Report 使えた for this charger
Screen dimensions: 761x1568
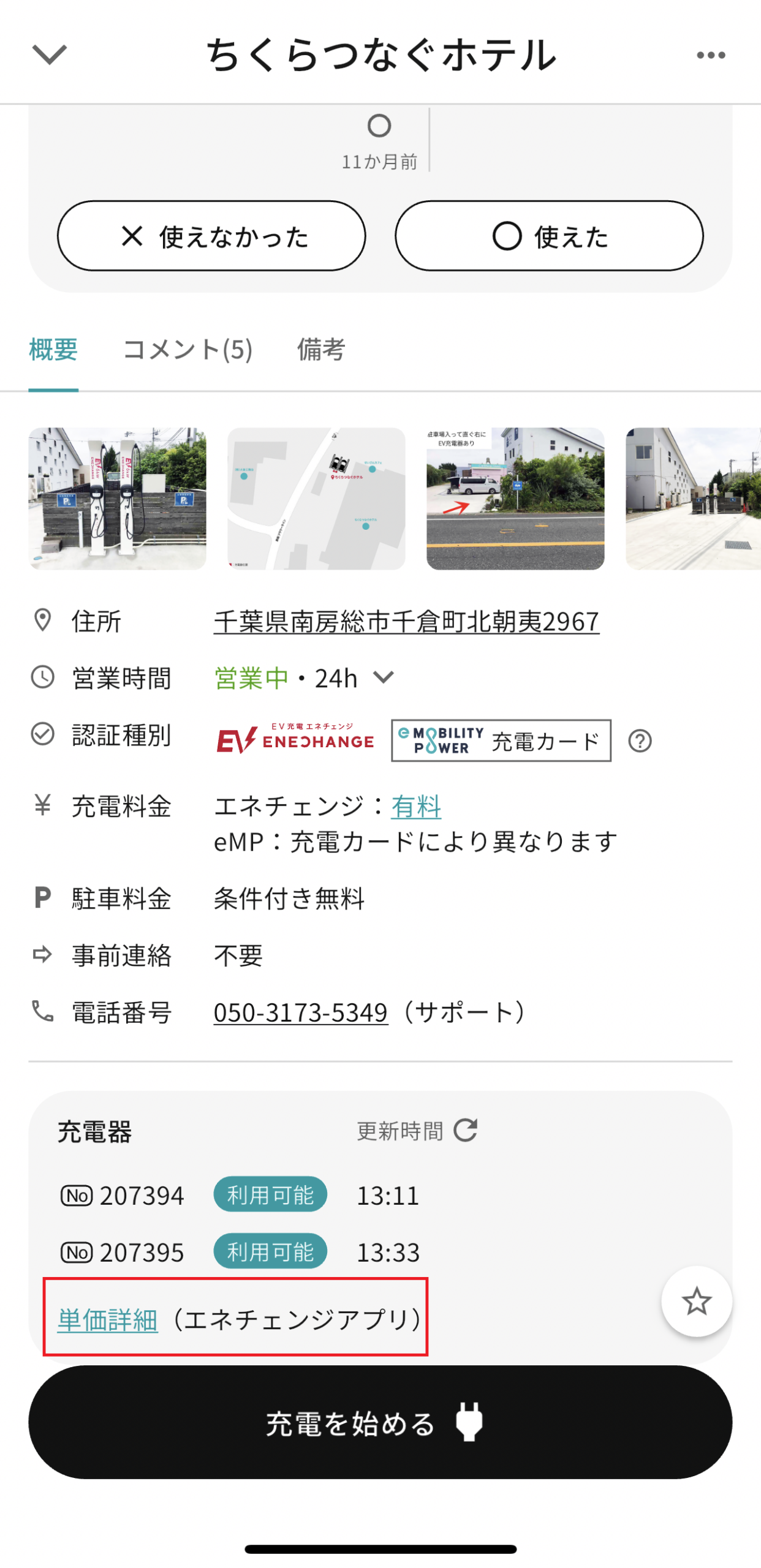pos(549,236)
